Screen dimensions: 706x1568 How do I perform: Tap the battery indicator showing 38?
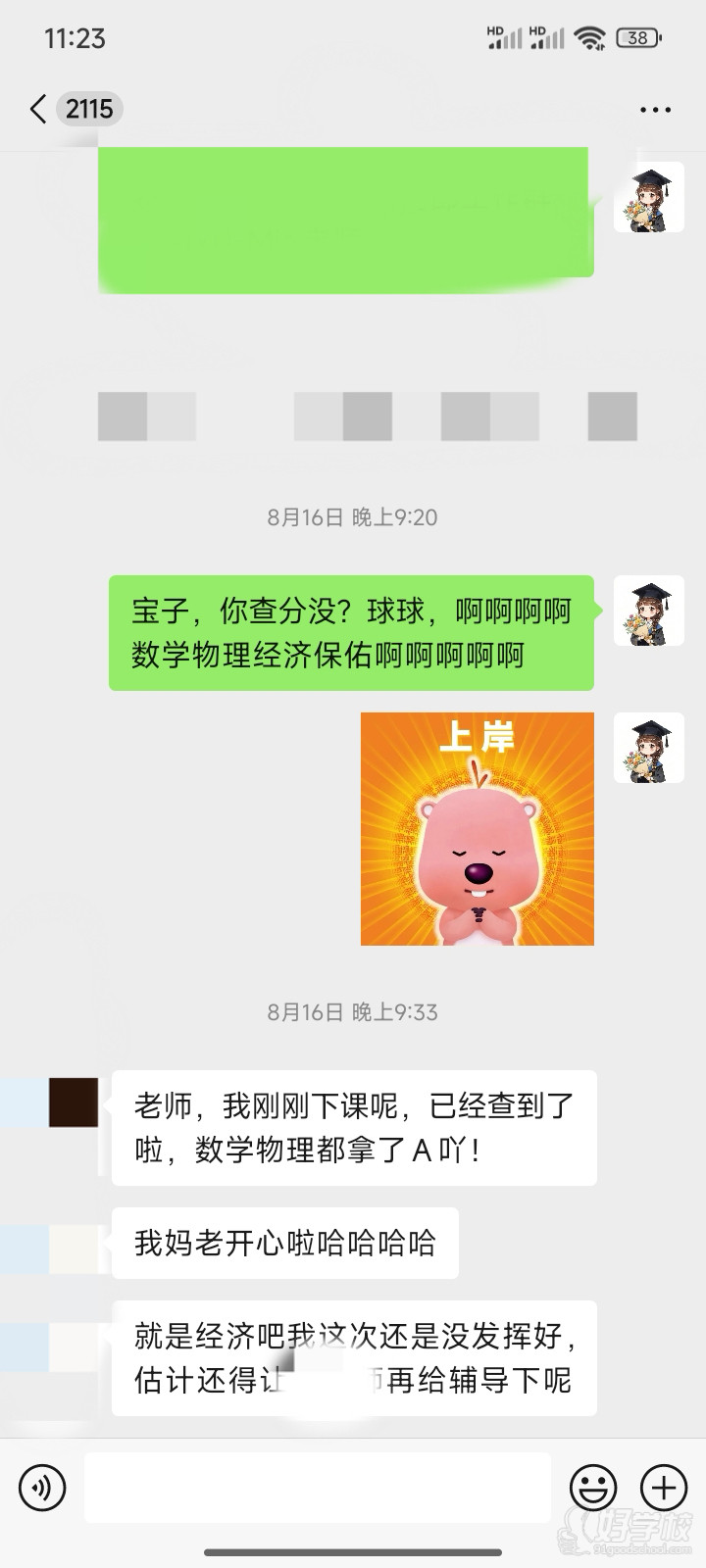[x=637, y=37]
